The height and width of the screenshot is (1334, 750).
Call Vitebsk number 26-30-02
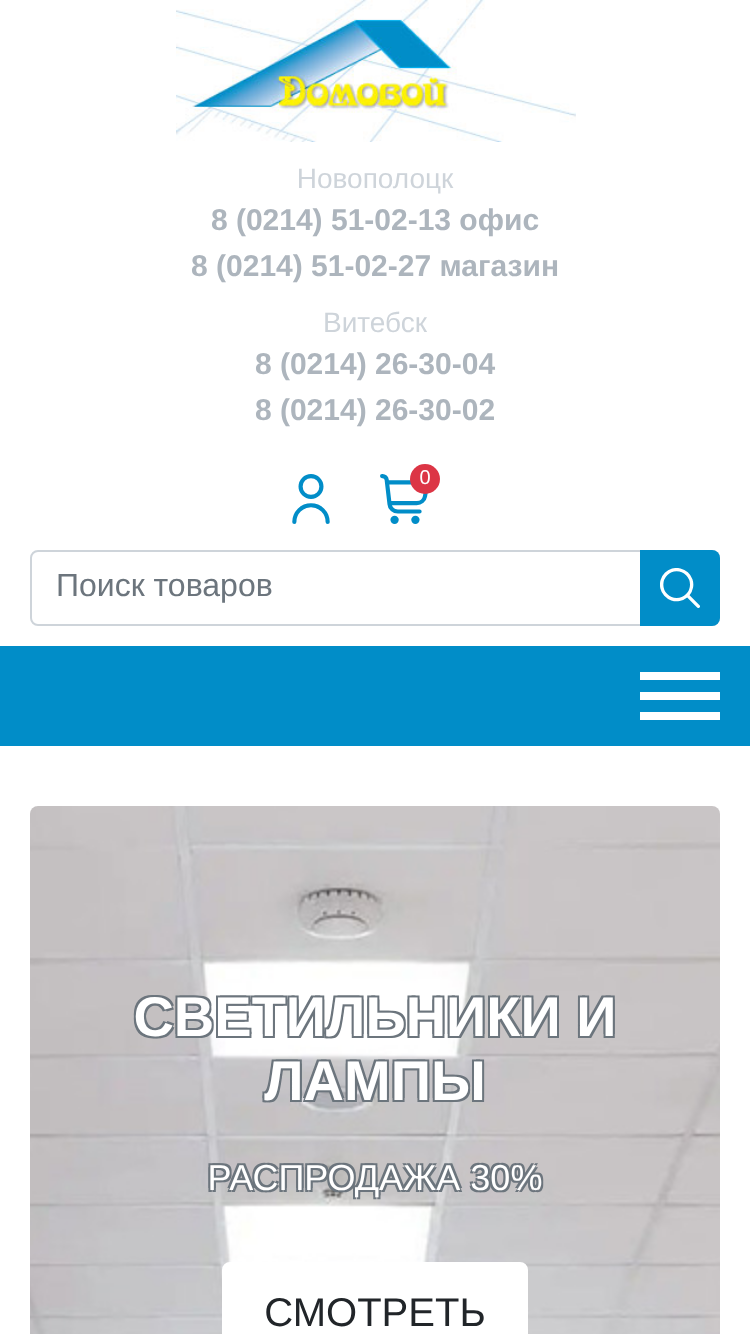point(375,410)
